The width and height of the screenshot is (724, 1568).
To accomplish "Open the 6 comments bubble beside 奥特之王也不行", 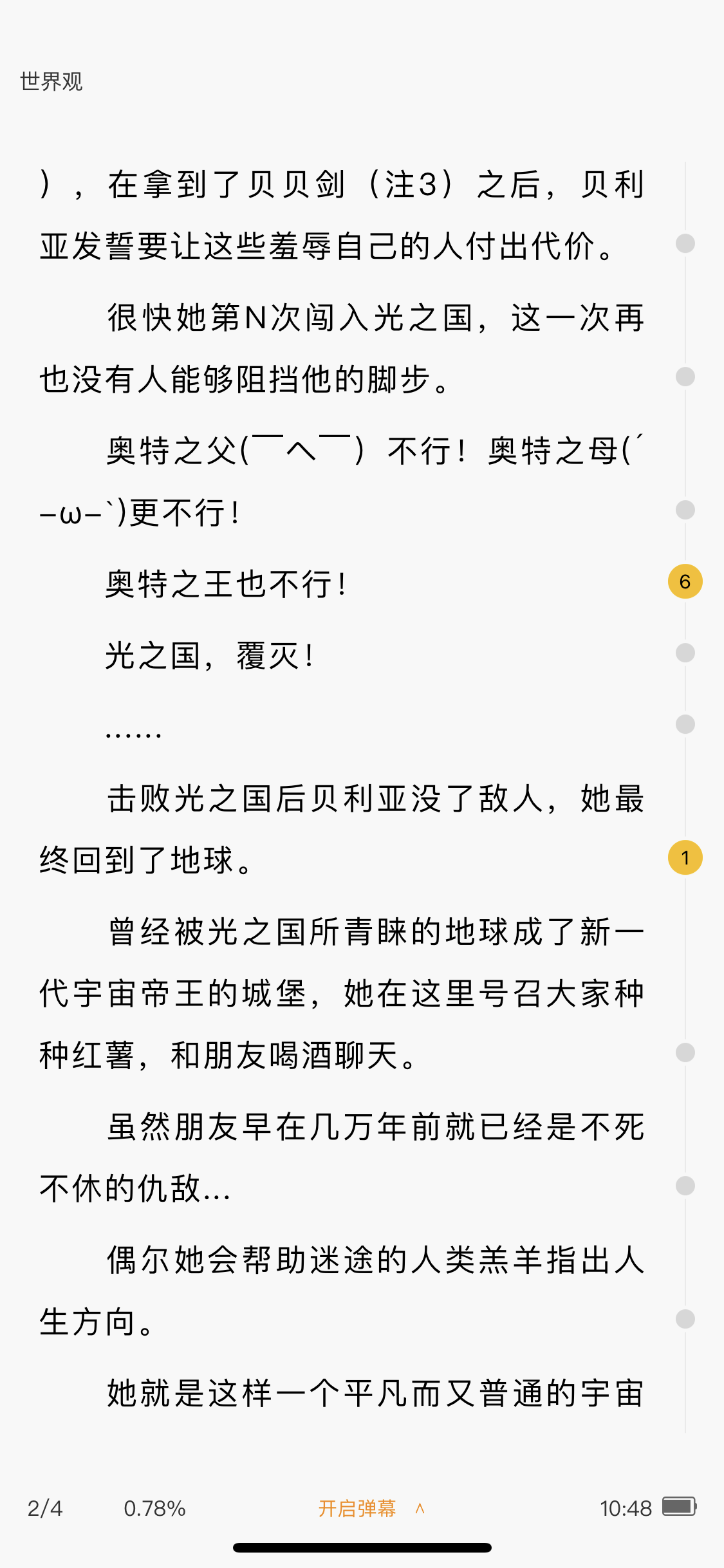I will coord(685,581).
